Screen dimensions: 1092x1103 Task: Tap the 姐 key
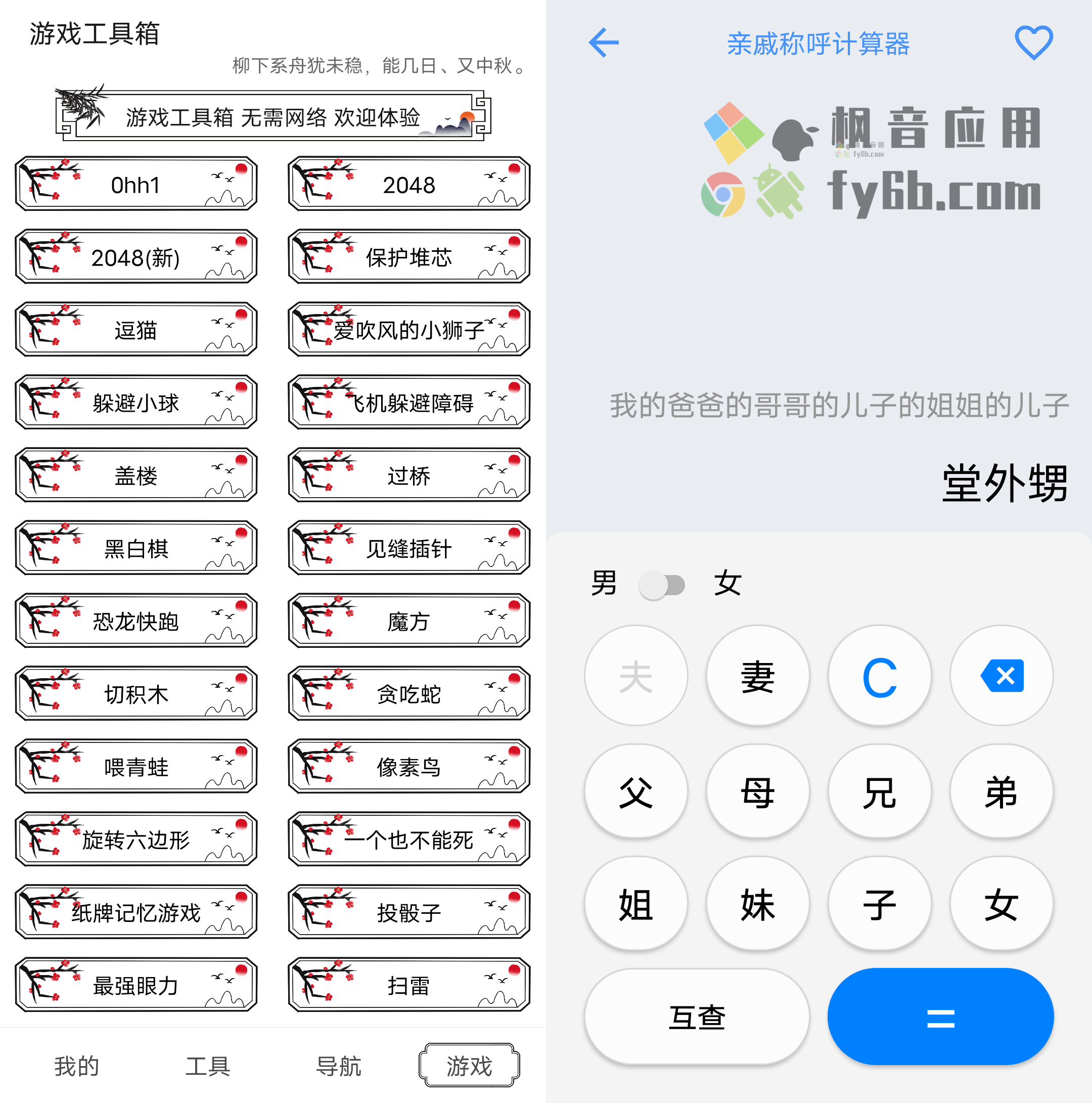point(636,904)
